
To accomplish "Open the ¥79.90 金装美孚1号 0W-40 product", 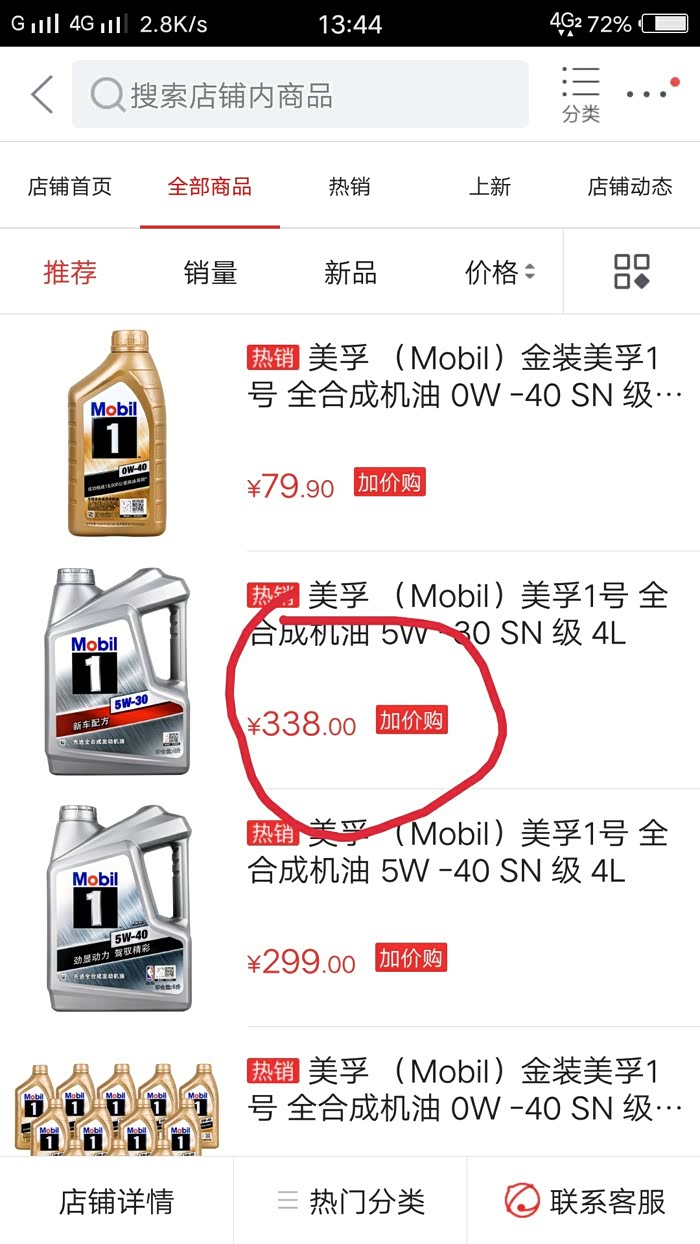I will pos(350,433).
